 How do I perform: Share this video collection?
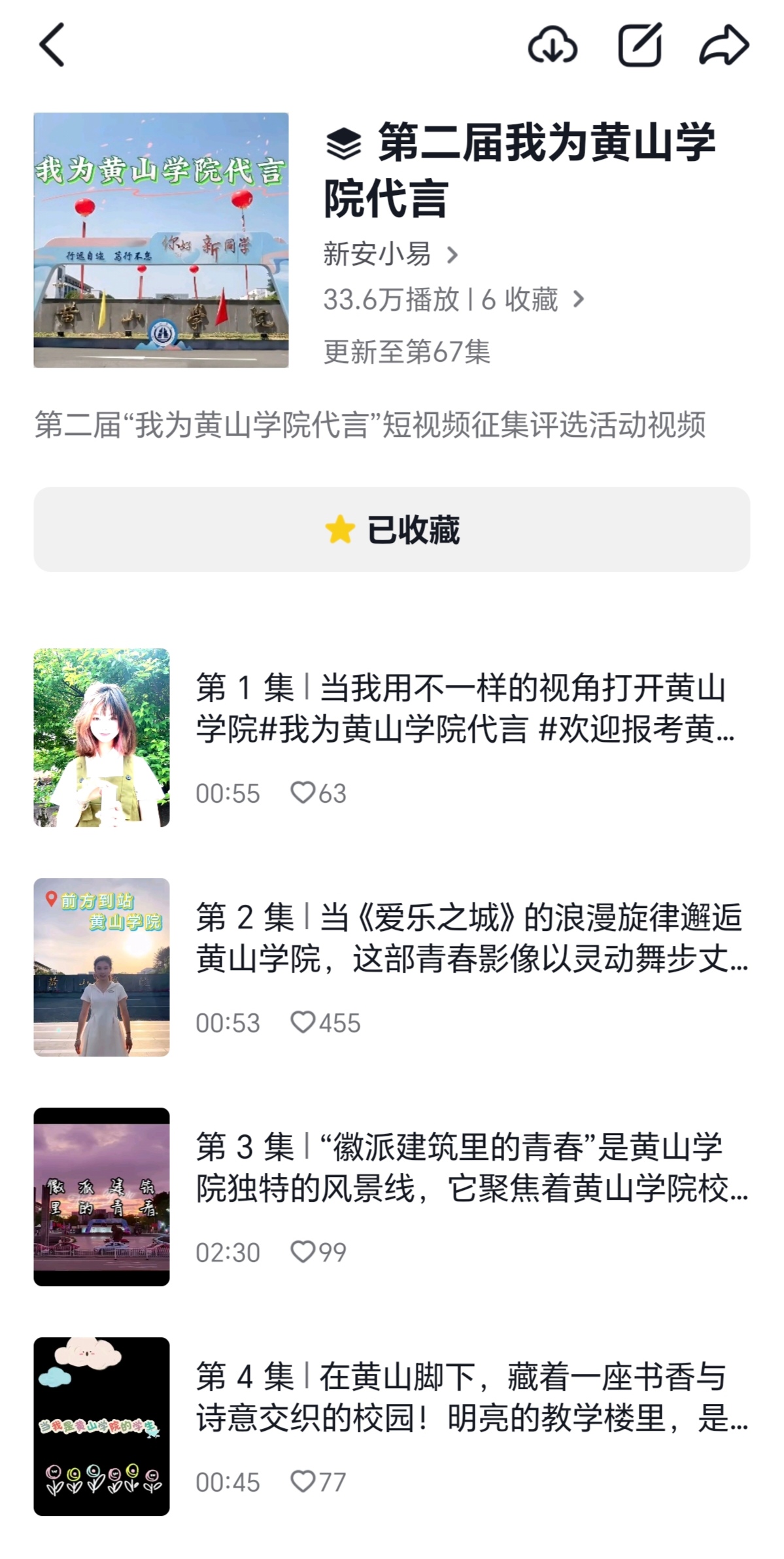(x=724, y=45)
